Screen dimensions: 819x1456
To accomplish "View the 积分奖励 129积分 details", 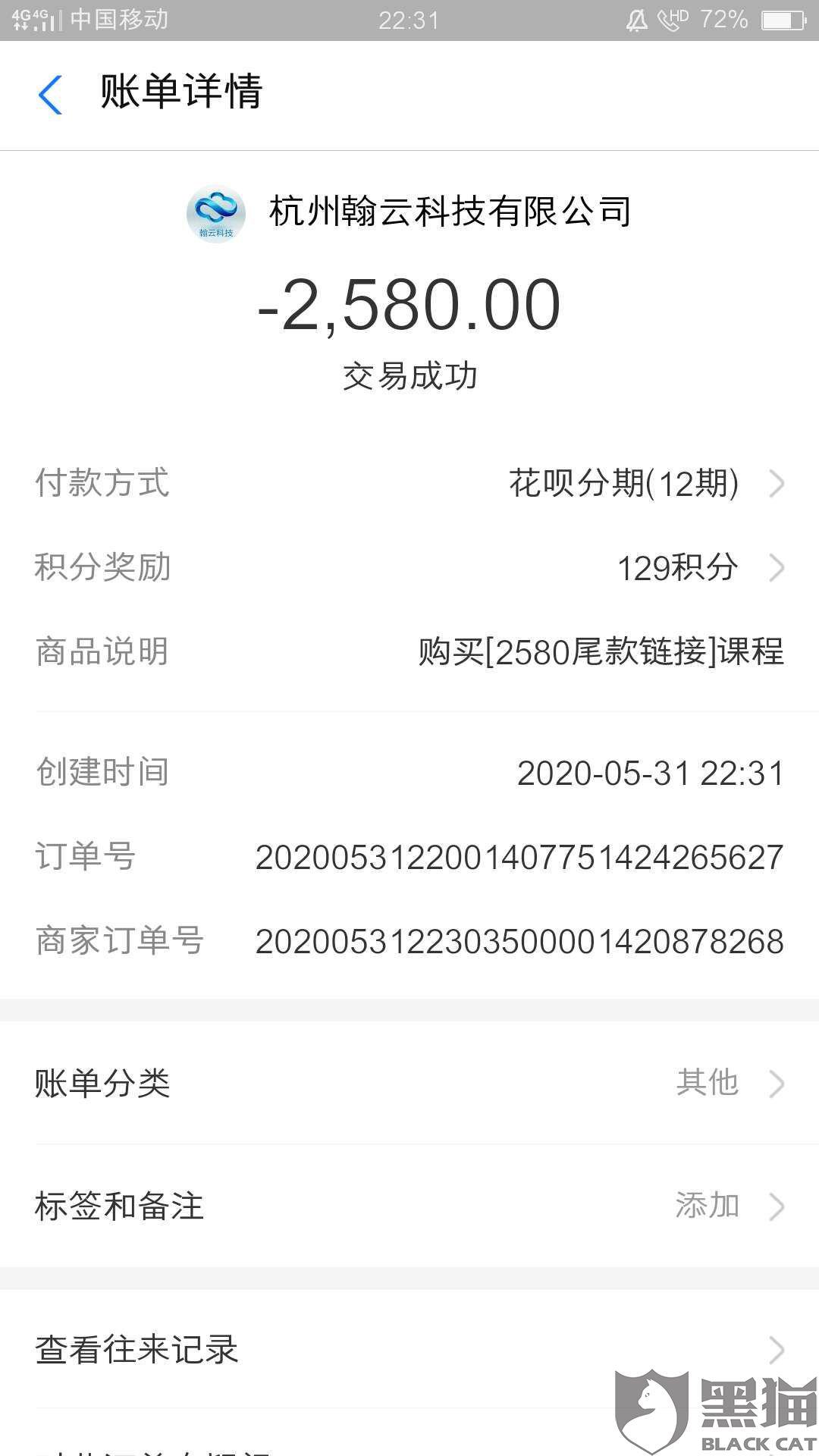I will [x=409, y=567].
